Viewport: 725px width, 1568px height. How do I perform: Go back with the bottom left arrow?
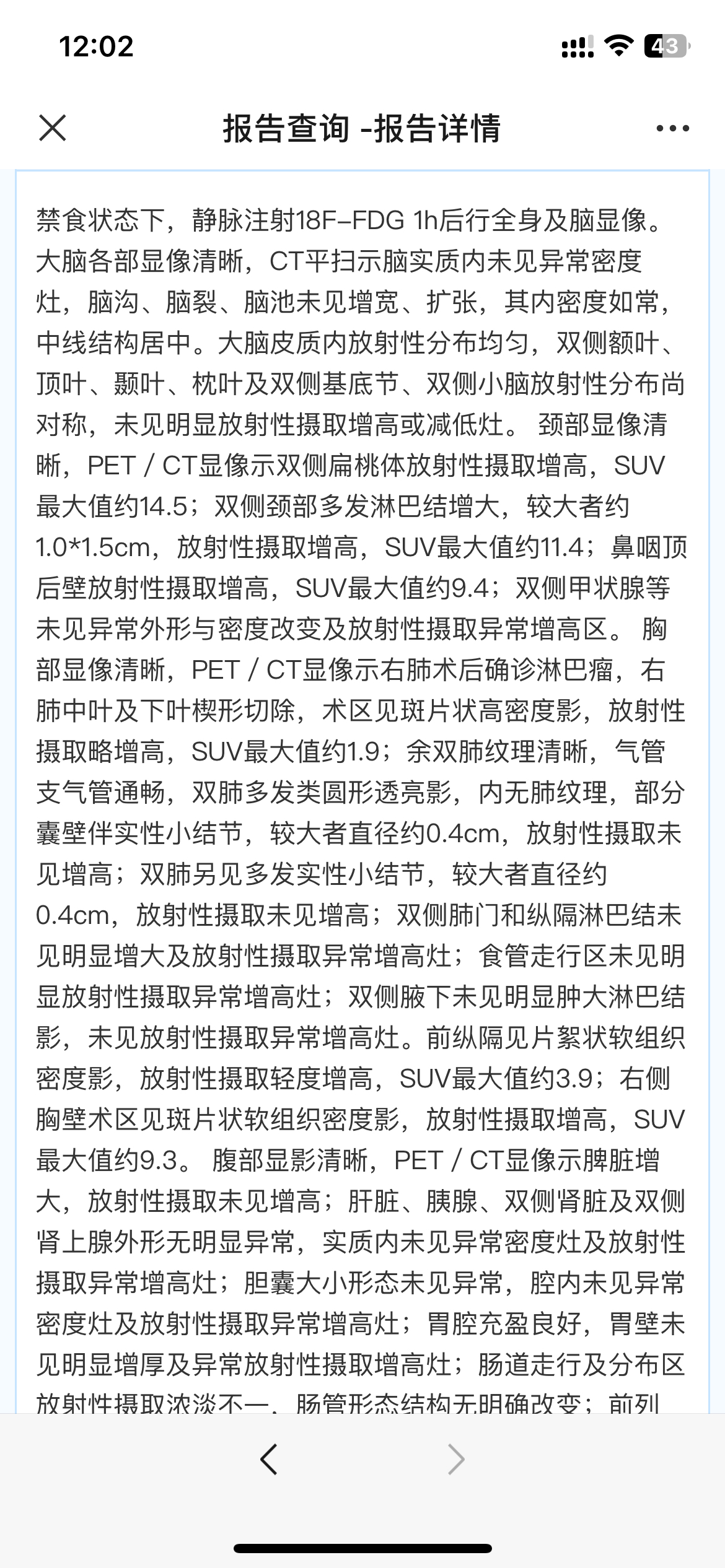pyautogui.click(x=269, y=1460)
